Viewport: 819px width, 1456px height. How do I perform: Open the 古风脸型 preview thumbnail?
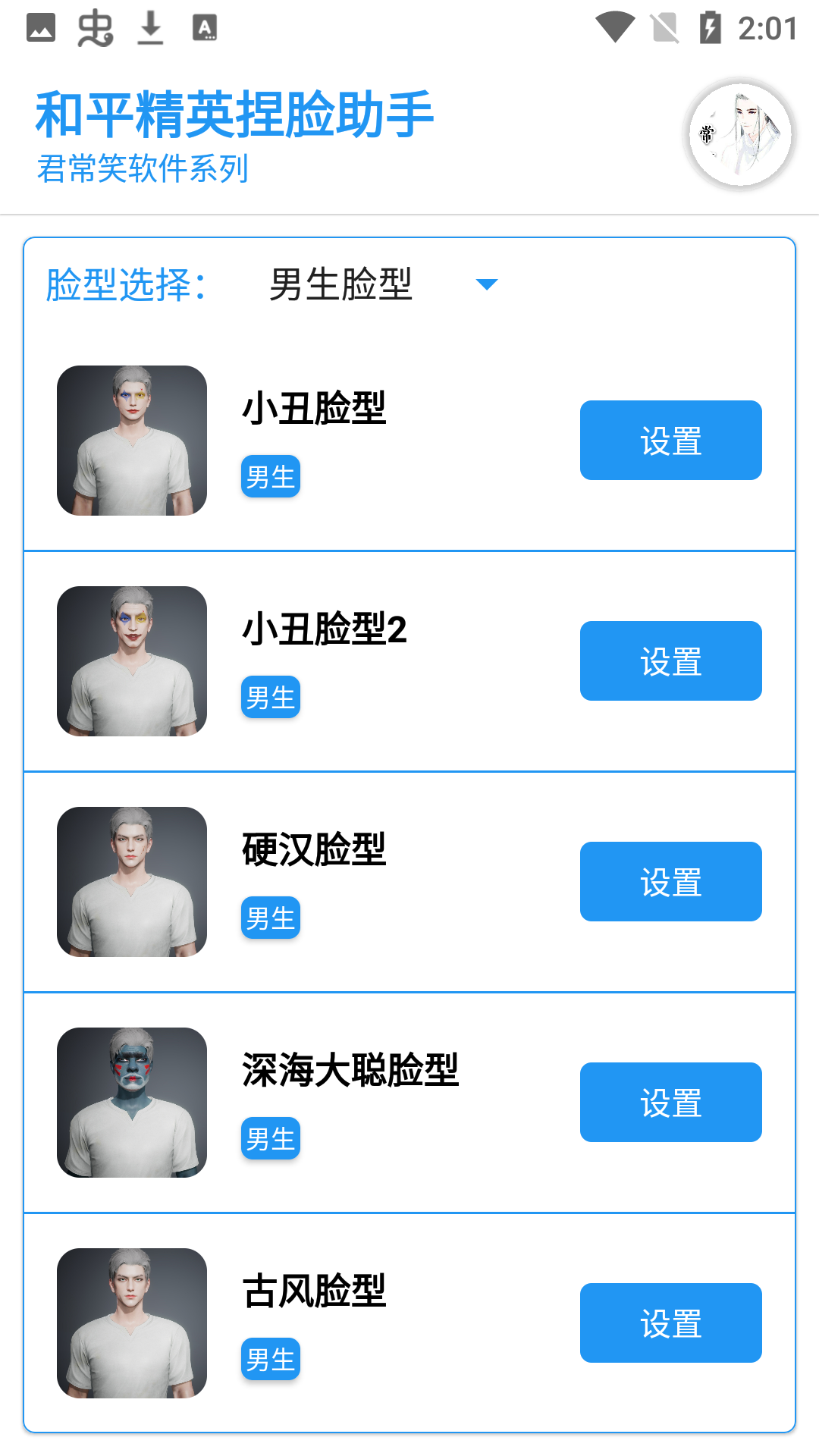click(132, 1323)
